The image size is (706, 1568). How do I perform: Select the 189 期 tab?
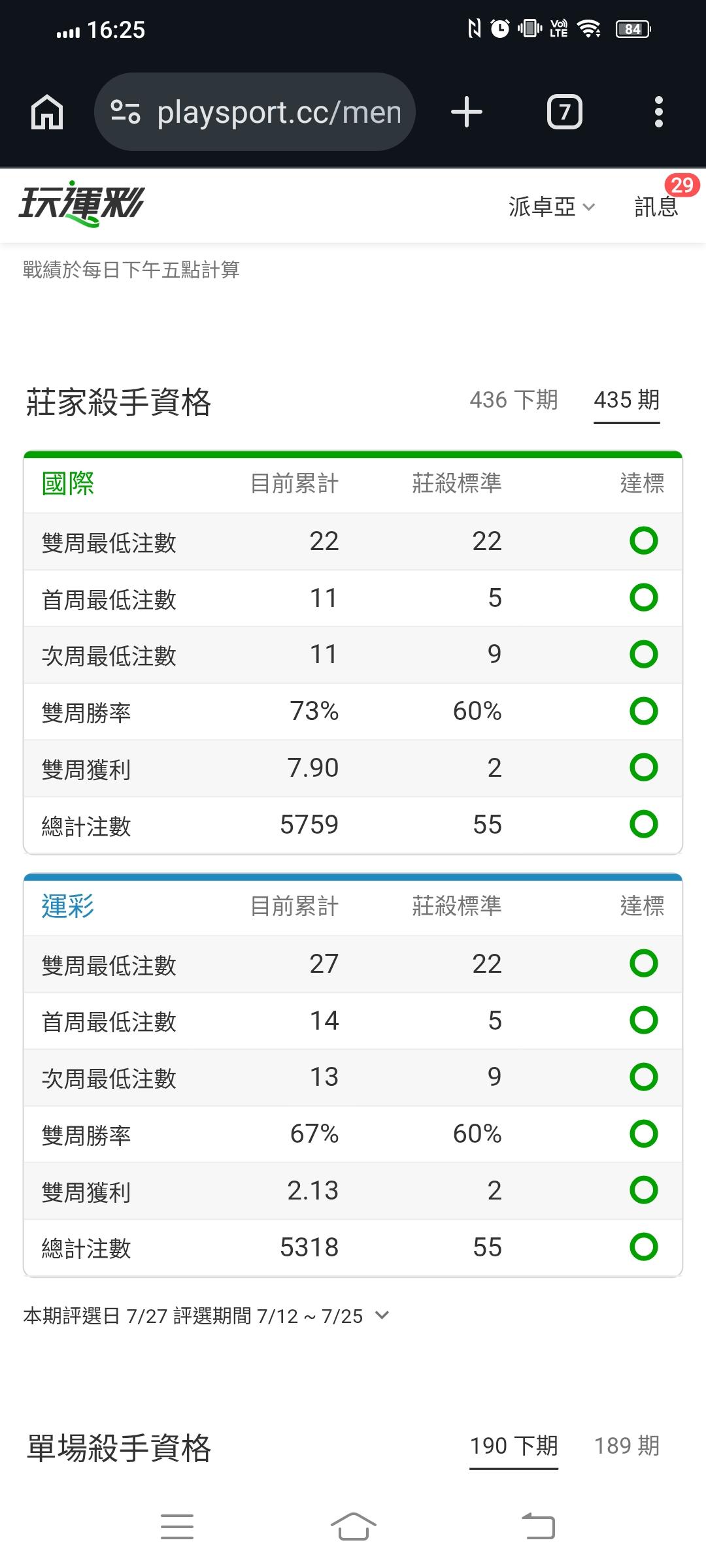(627, 1445)
